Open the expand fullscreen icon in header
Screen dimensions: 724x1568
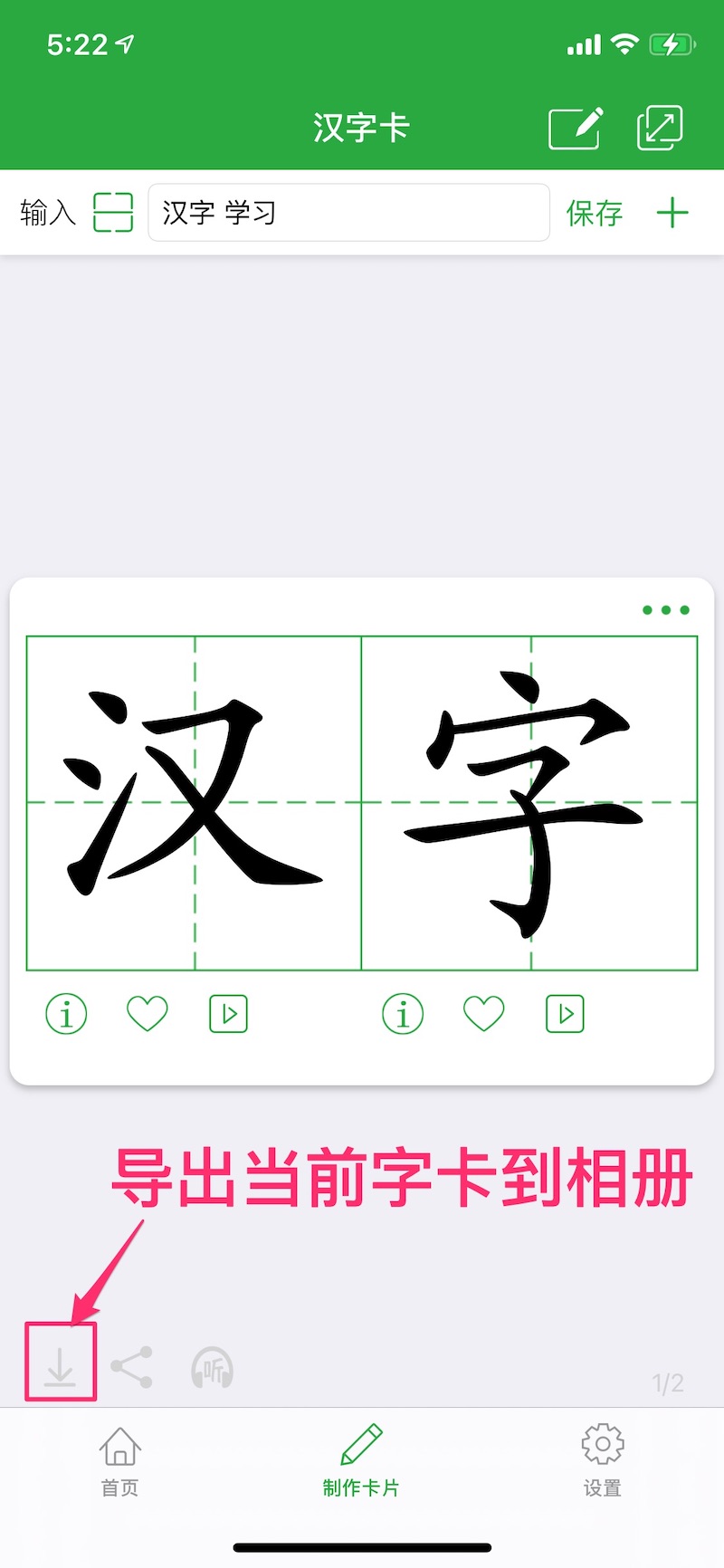tap(660, 128)
